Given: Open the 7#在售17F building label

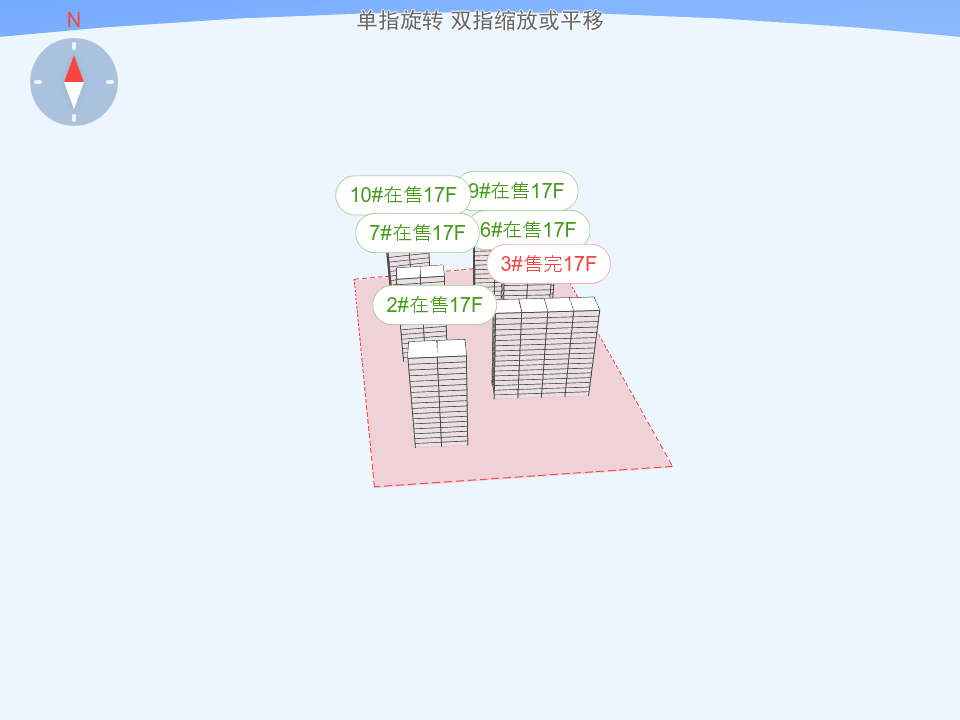Looking at the screenshot, I should tap(416, 233).
